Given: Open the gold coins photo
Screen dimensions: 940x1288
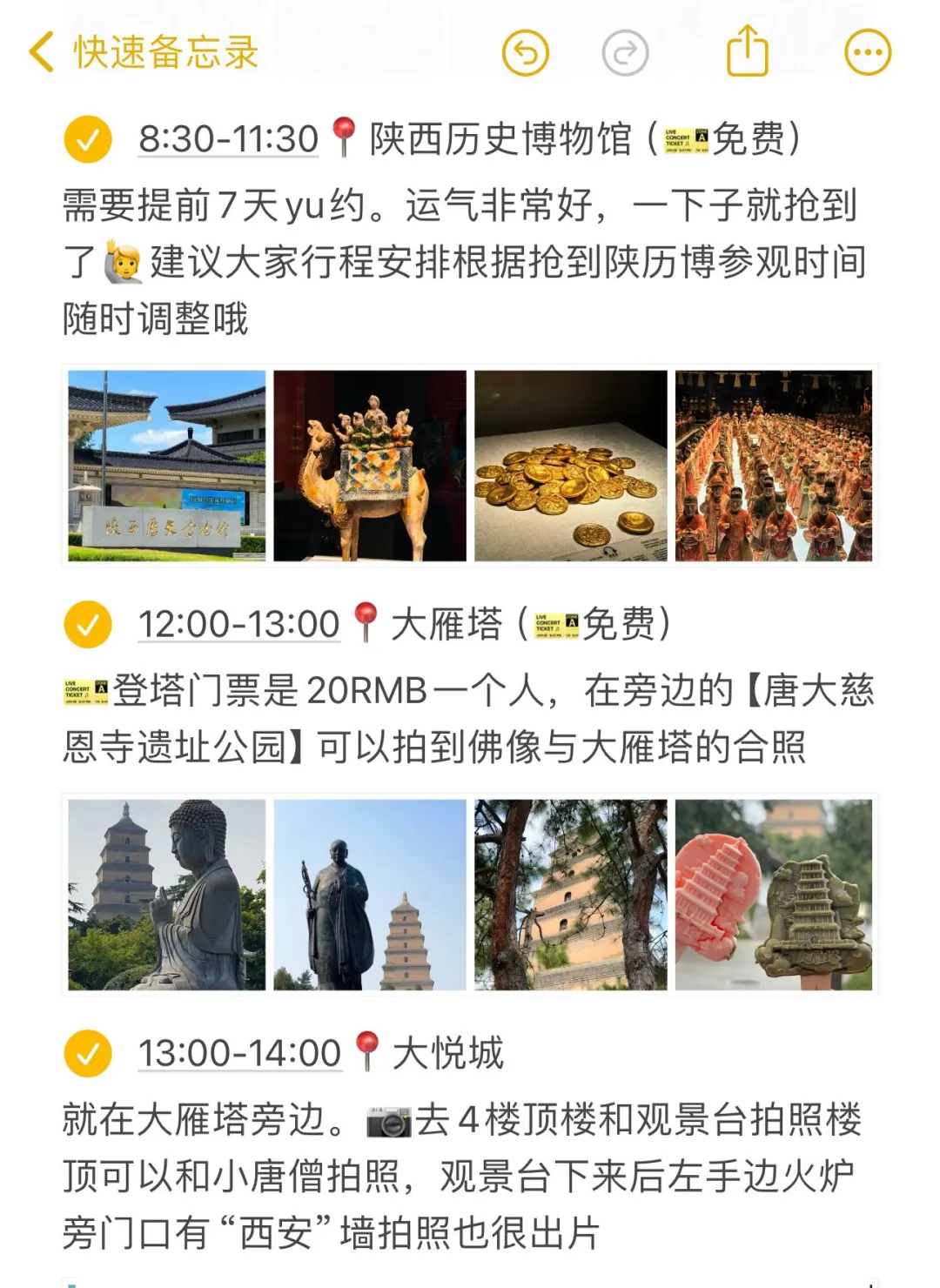Looking at the screenshot, I should [x=571, y=466].
